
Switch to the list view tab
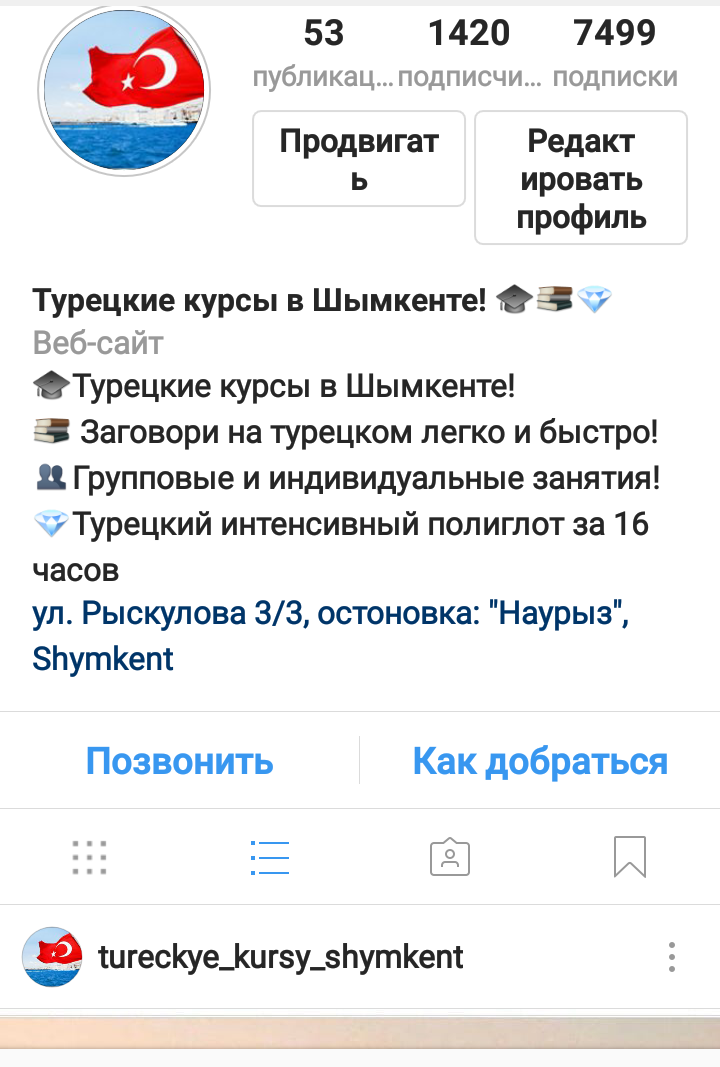(270, 857)
